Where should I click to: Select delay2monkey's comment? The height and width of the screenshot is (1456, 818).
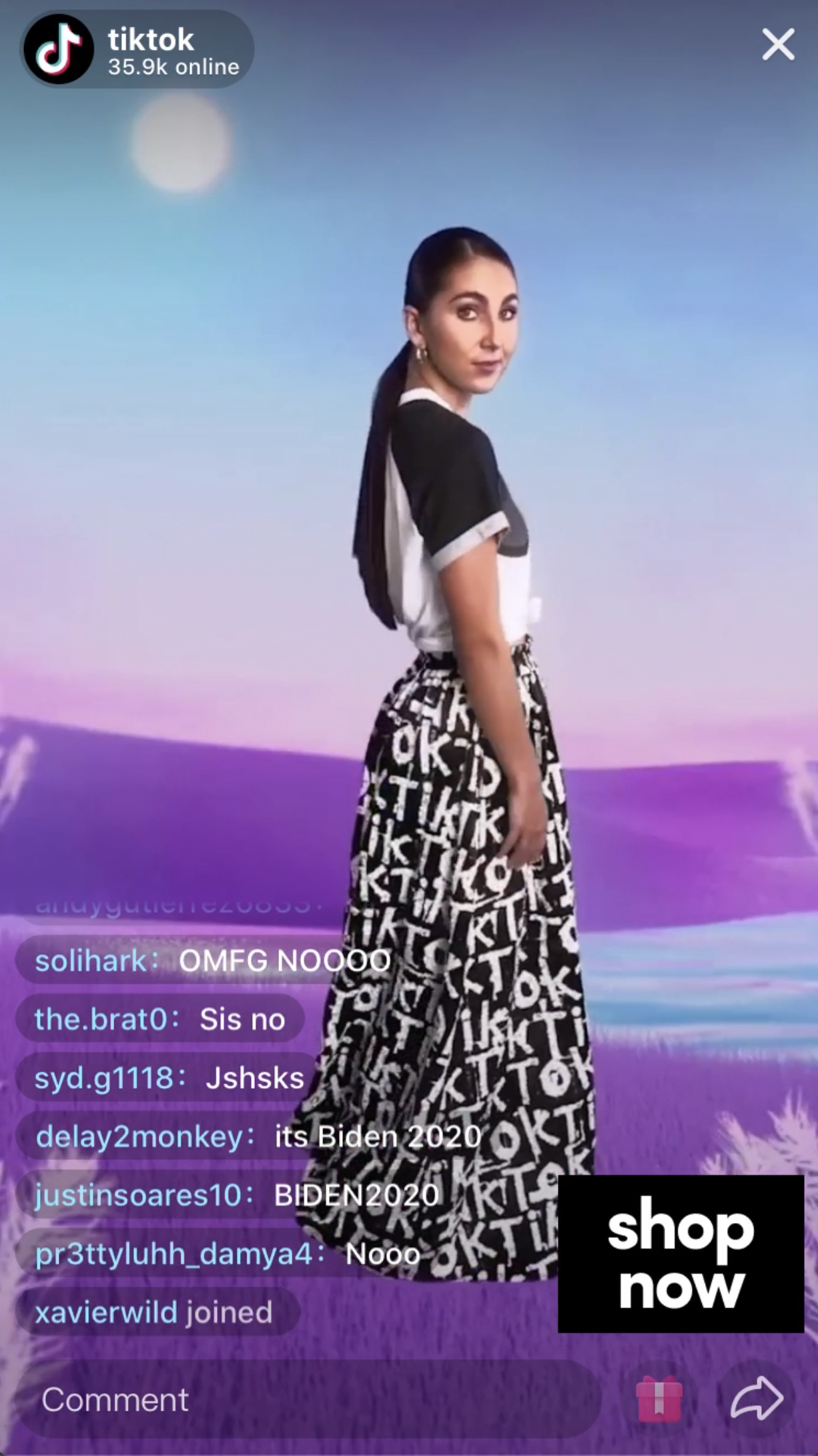(258, 1136)
